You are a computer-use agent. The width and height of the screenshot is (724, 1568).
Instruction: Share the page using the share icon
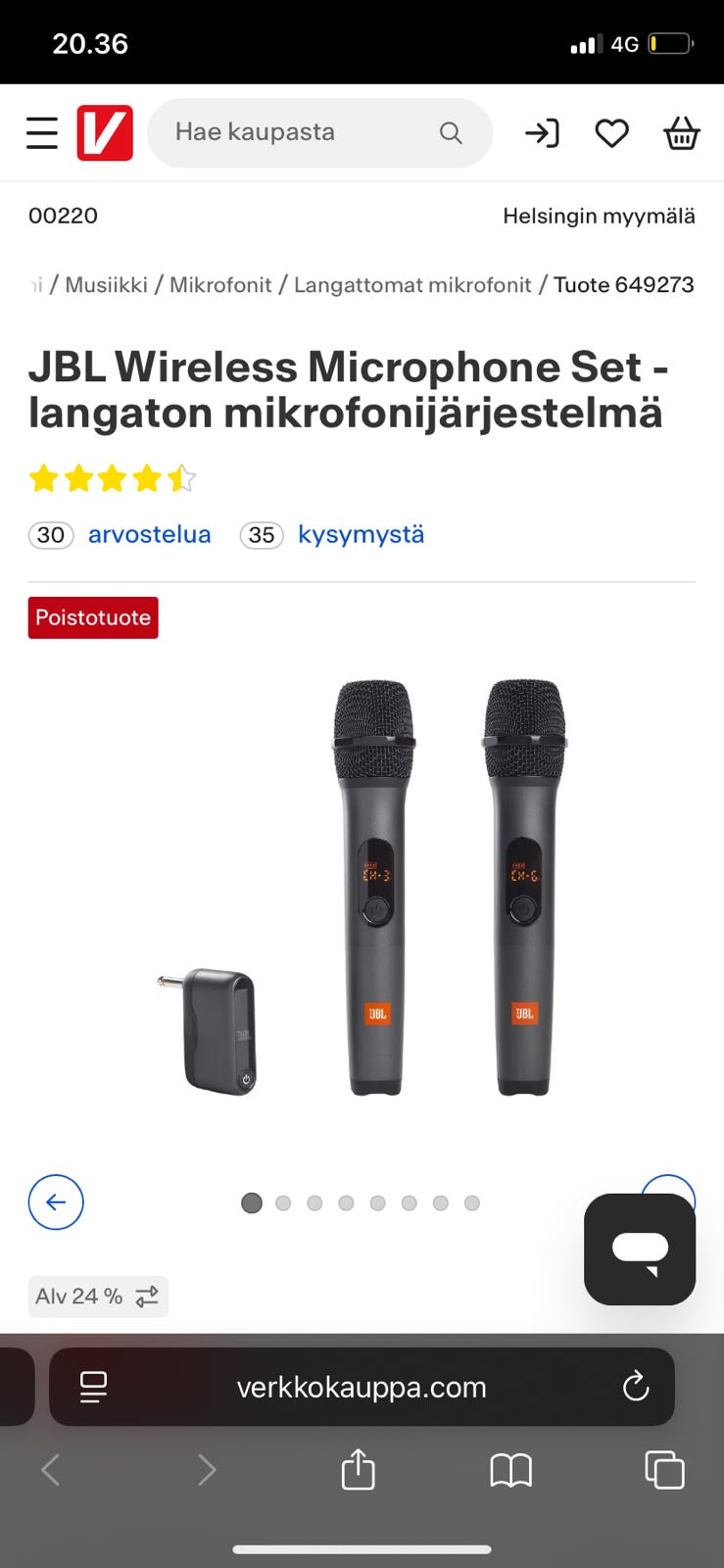point(358,1470)
